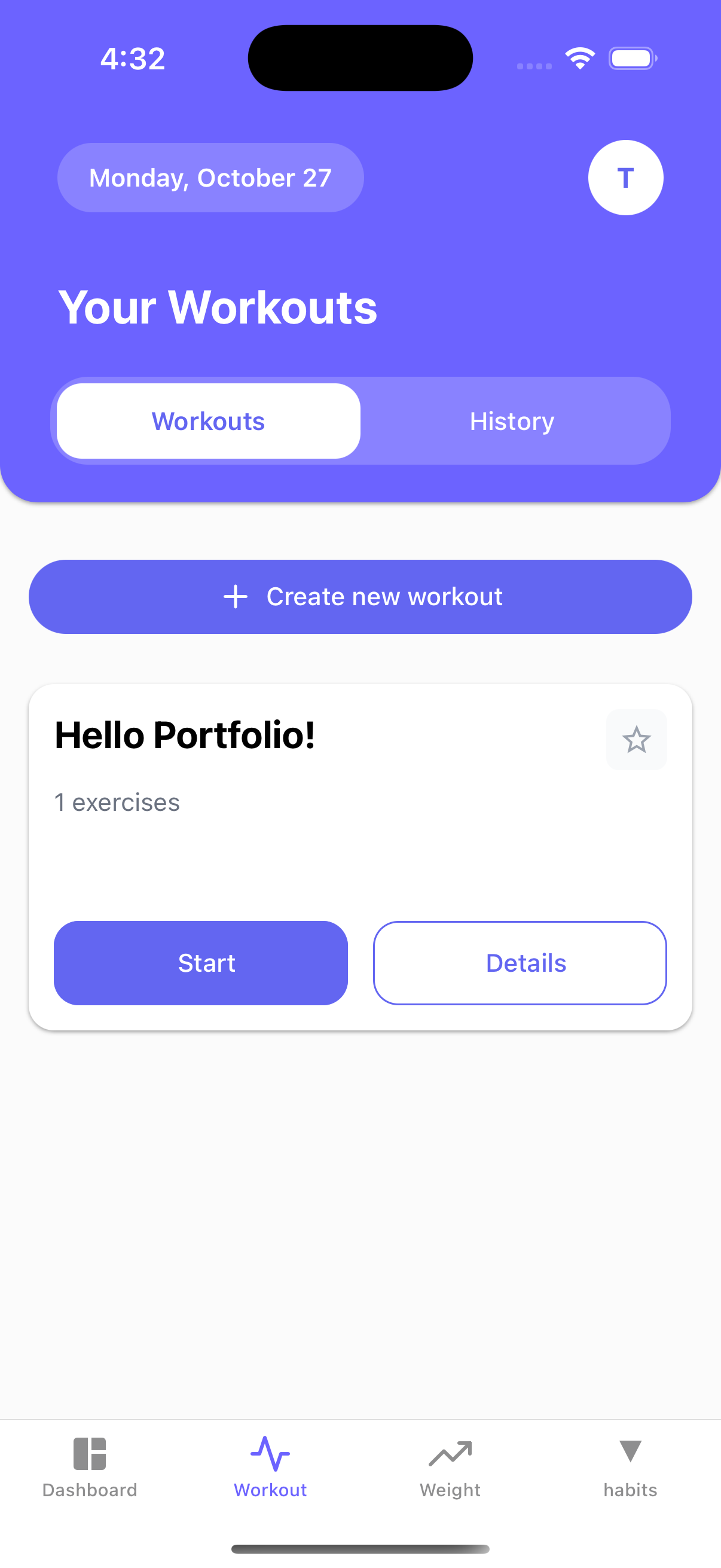The height and width of the screenshot is (1568, 721).
Task: Tap the battery indicator in status bar
Action: coord(632,58)
